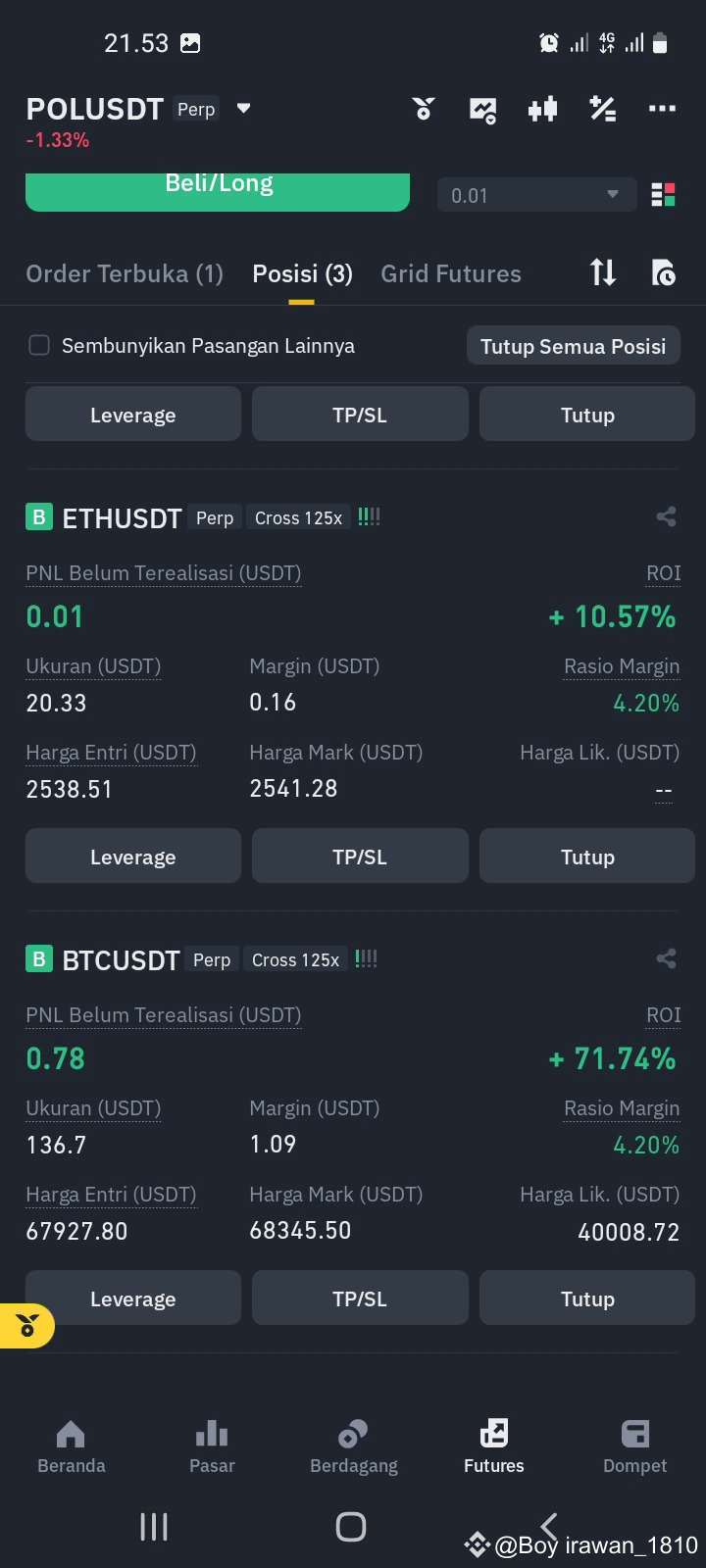Open the fee calculator icon

pos(603,109)
